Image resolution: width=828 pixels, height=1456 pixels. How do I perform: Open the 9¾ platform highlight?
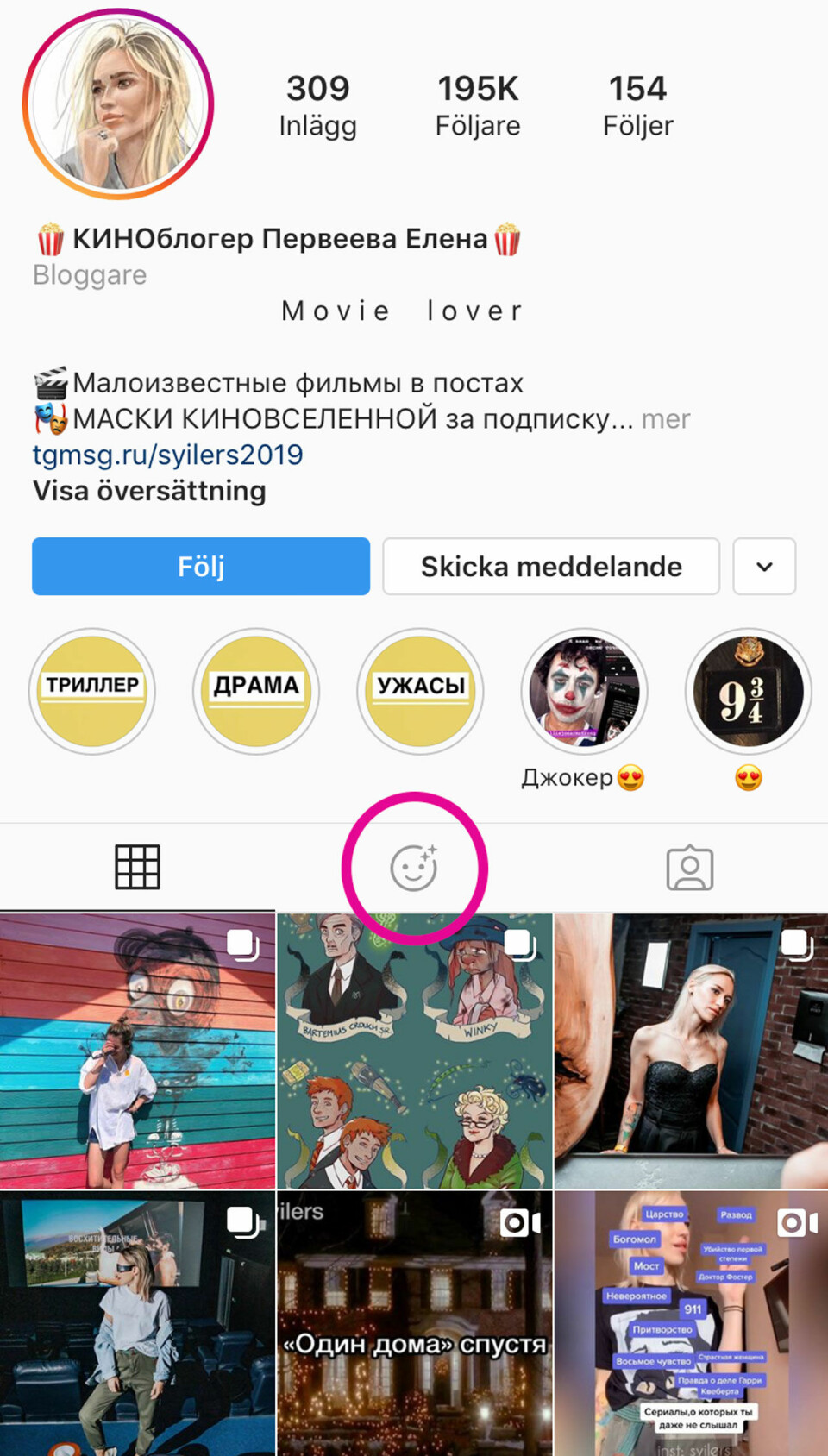748,692
